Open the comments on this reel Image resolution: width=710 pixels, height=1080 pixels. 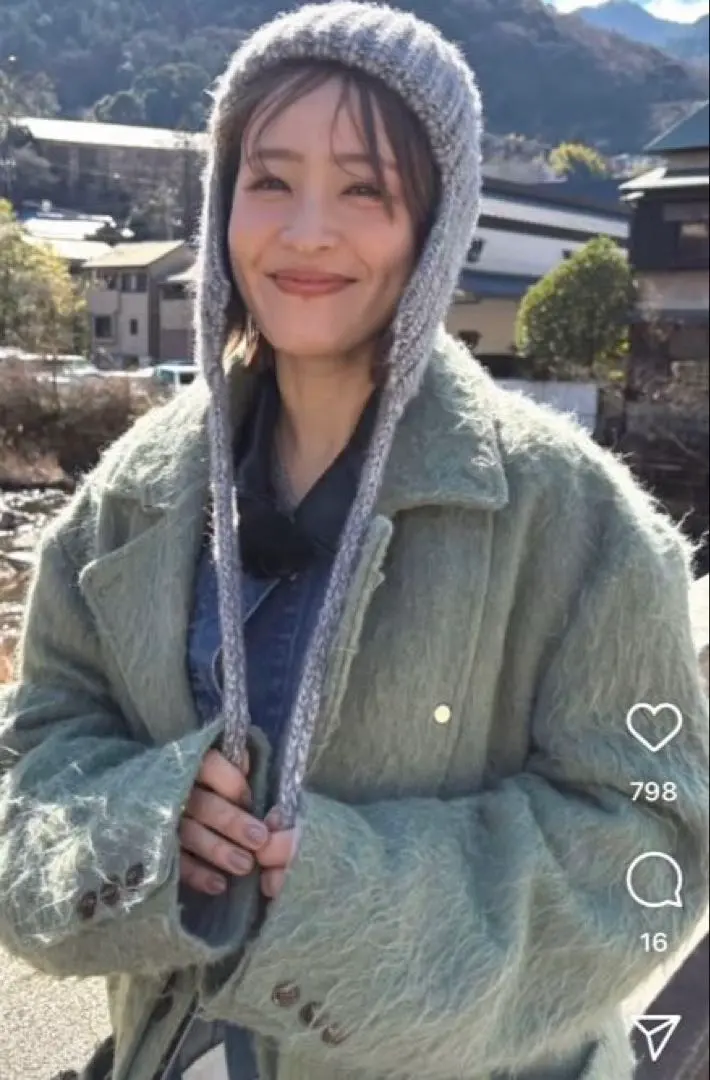coord(654,880)
